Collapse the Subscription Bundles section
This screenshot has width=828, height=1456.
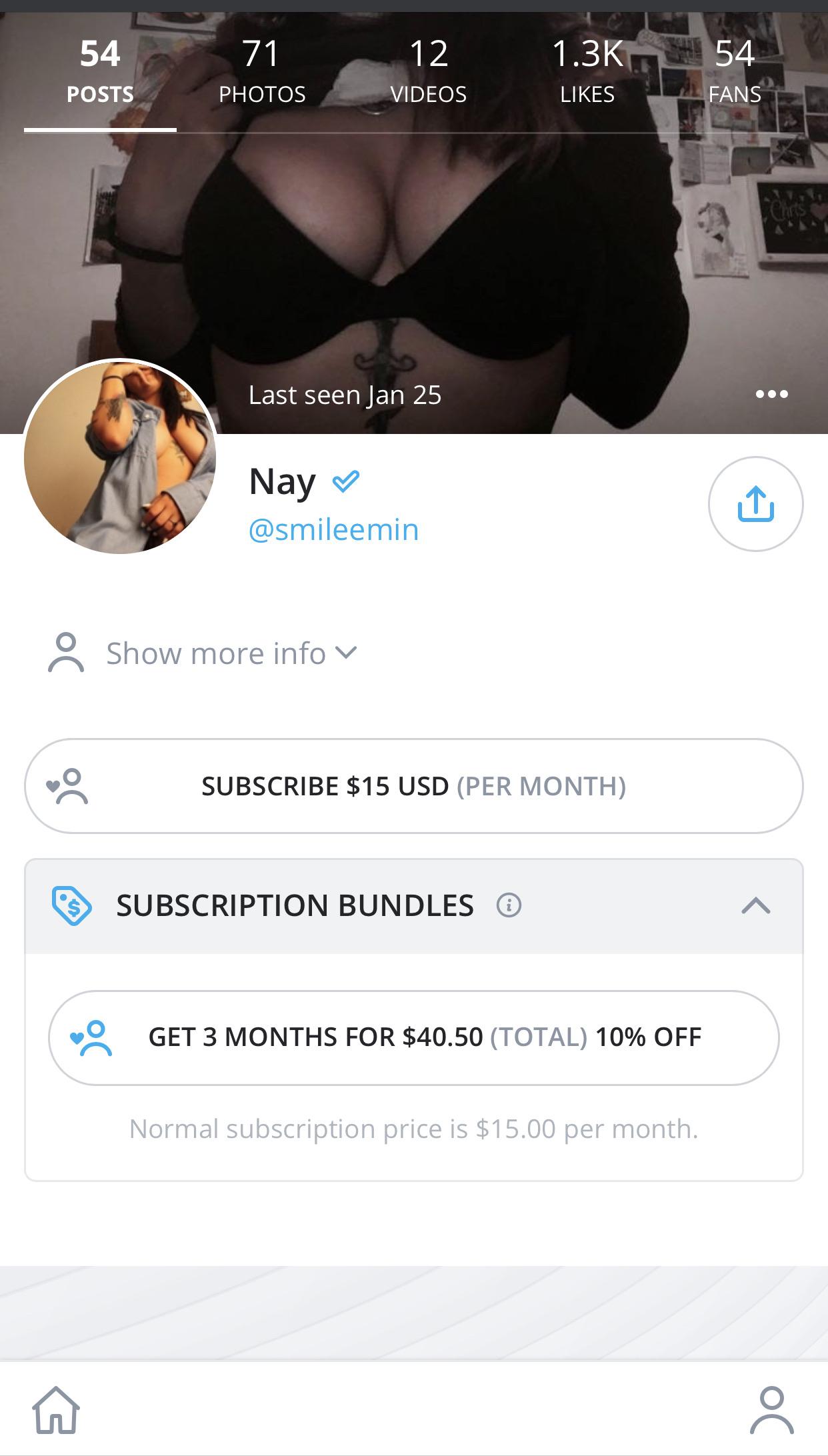click(755, 905)
